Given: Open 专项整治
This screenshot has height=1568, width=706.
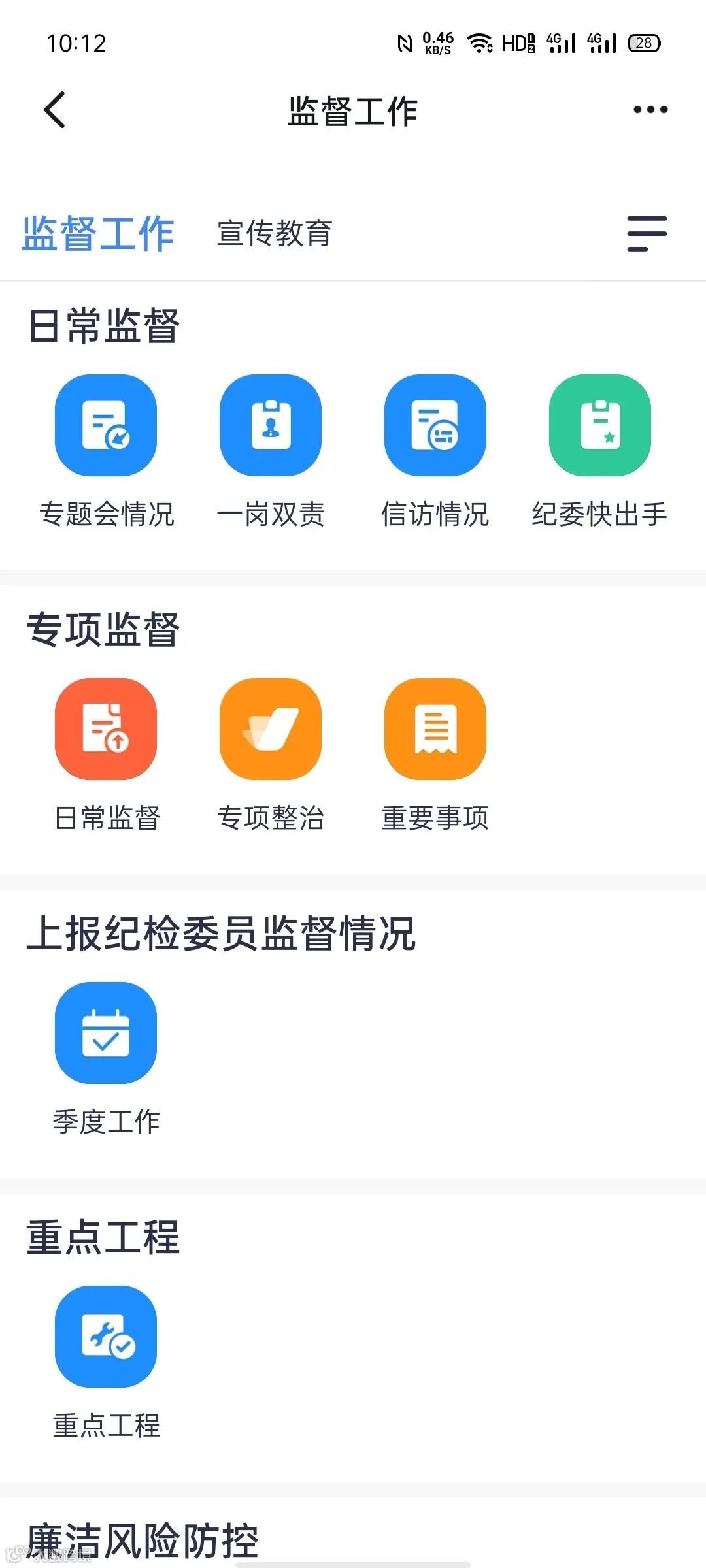Looking at the screenshot, I should tap(271, 729).
